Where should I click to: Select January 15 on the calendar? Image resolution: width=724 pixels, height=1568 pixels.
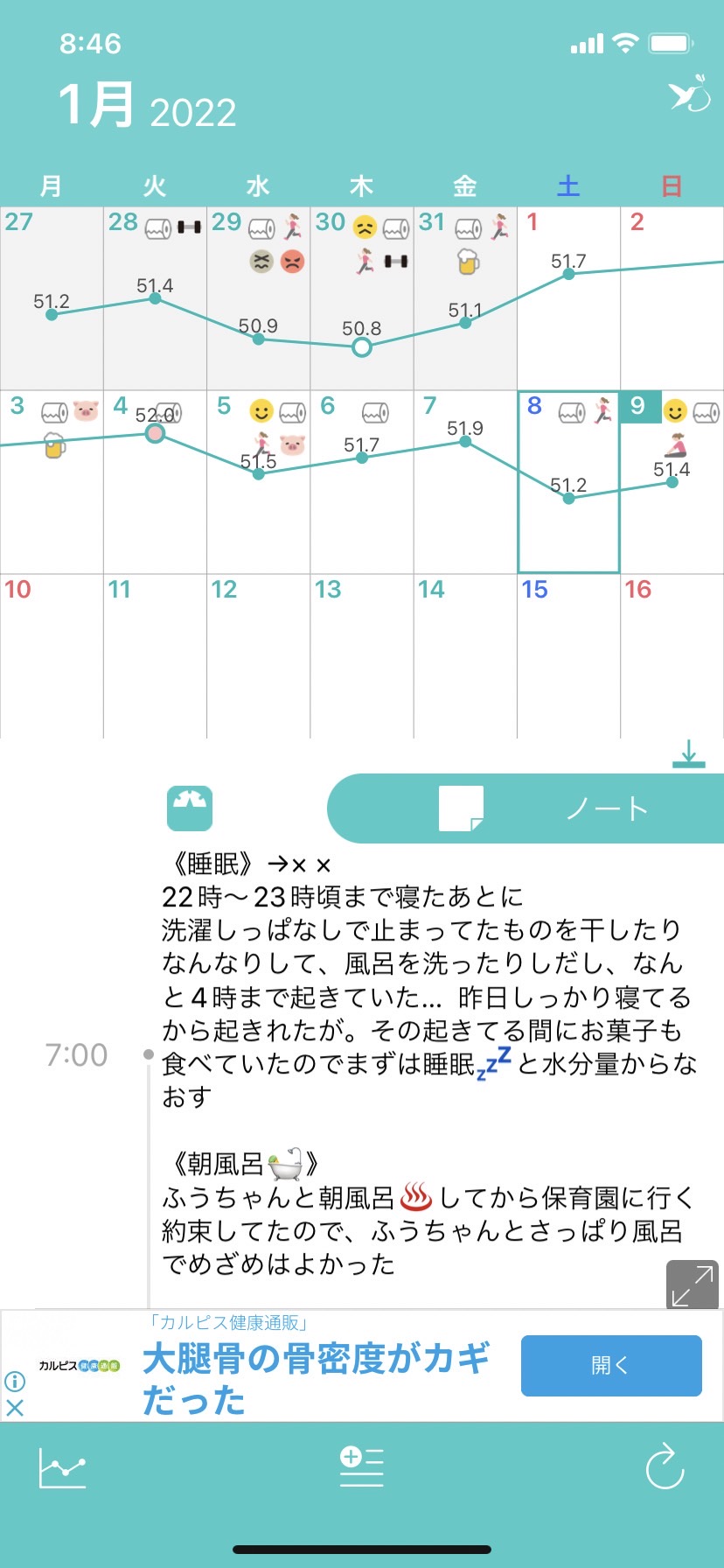(x=569, y=656)
